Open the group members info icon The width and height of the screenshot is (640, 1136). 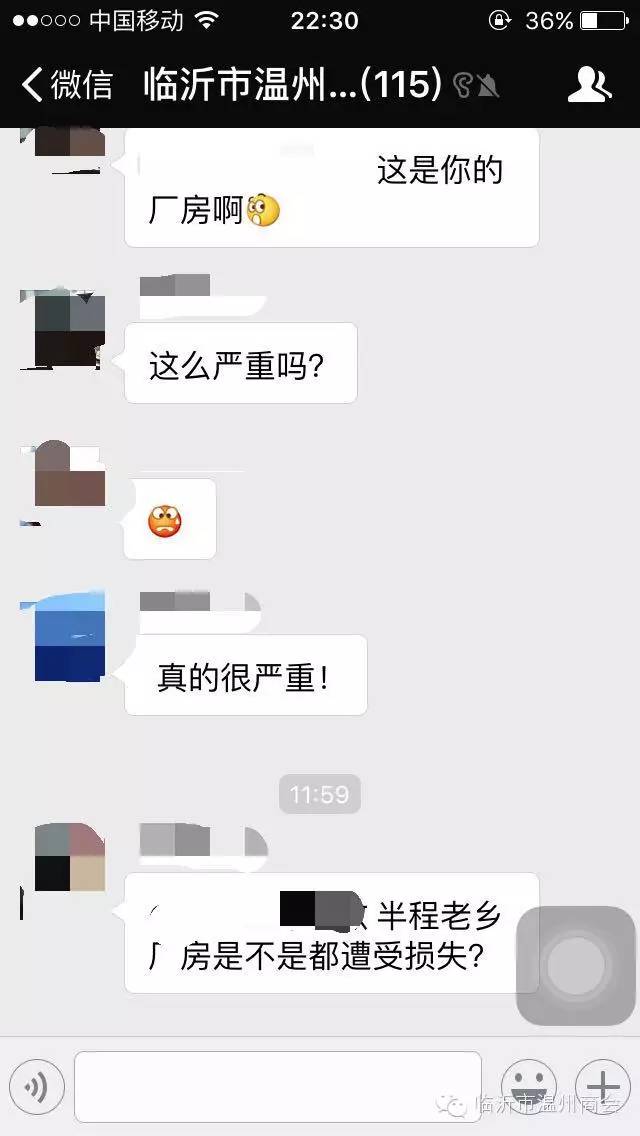(589, 86)
